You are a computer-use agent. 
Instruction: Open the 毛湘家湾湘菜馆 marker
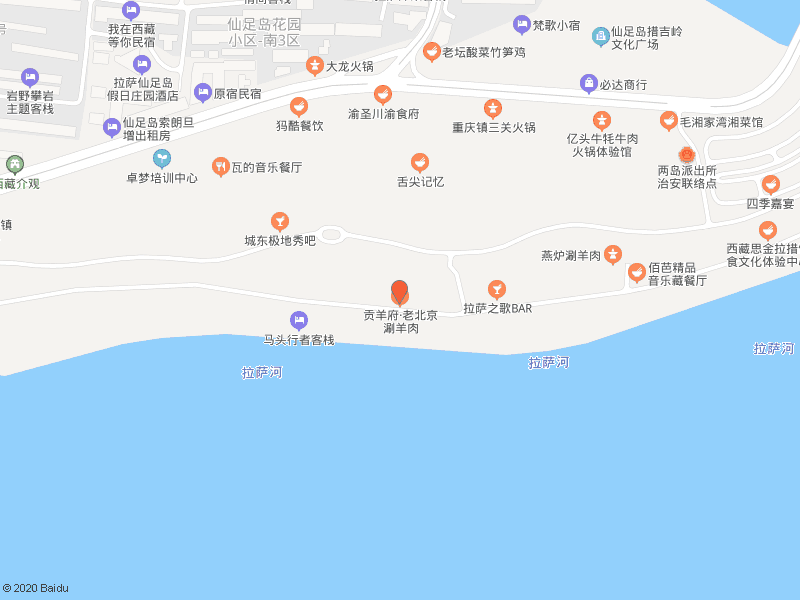click(668, 121)
